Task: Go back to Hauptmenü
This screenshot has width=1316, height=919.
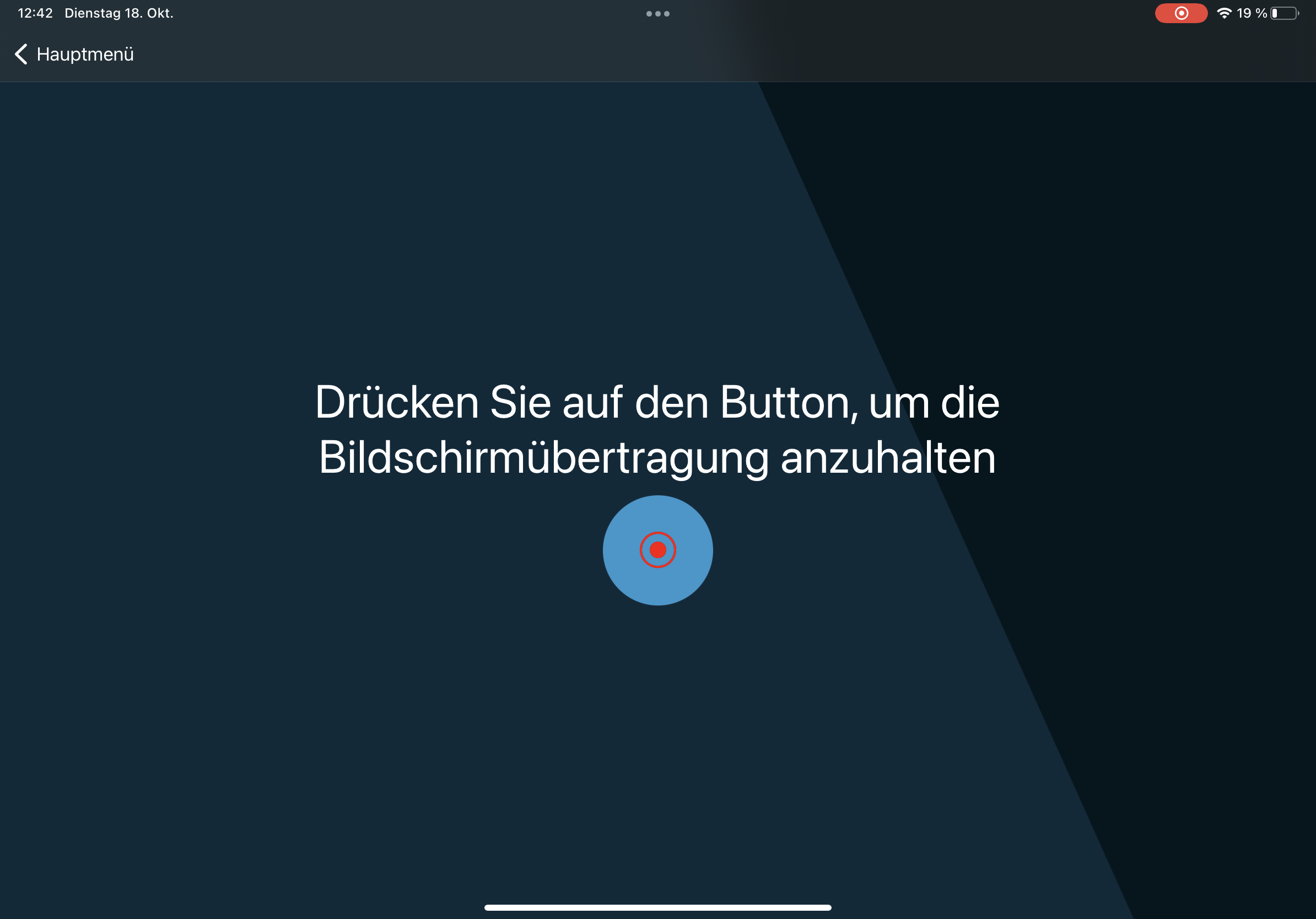Action: (74, 55)
